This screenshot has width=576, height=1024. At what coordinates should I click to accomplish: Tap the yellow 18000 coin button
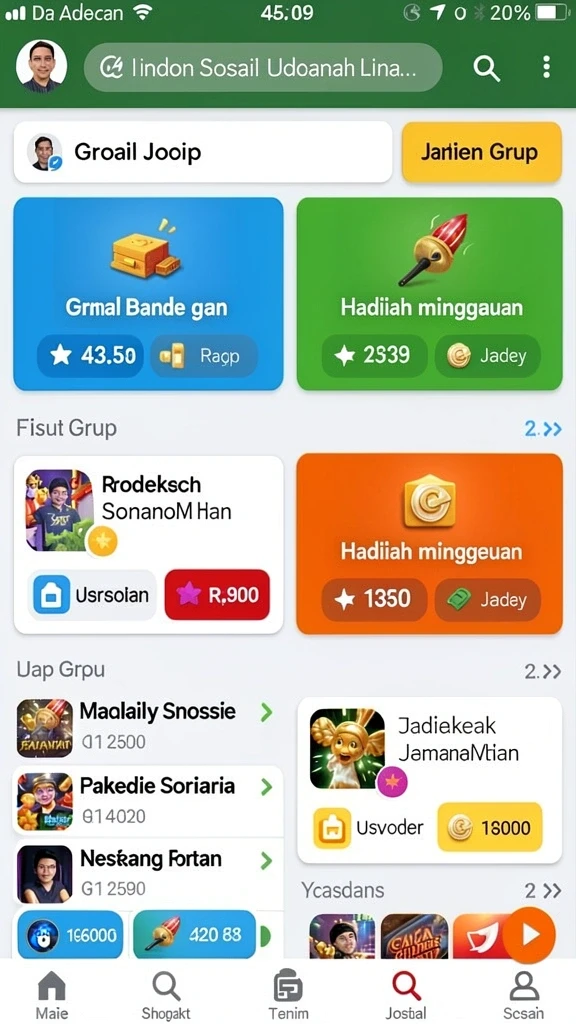tap(490, 827)
